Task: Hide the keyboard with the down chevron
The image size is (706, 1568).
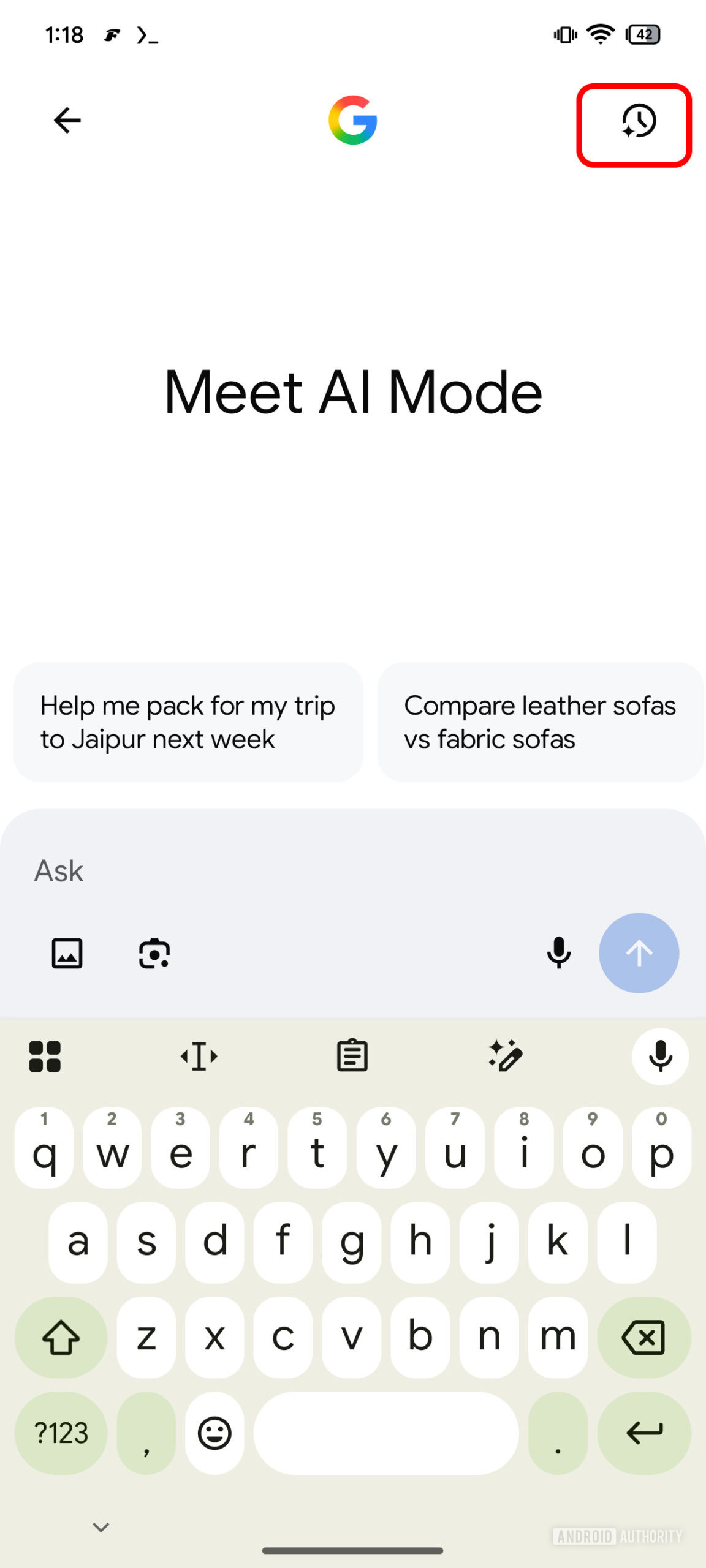Action: [101, 1527]
